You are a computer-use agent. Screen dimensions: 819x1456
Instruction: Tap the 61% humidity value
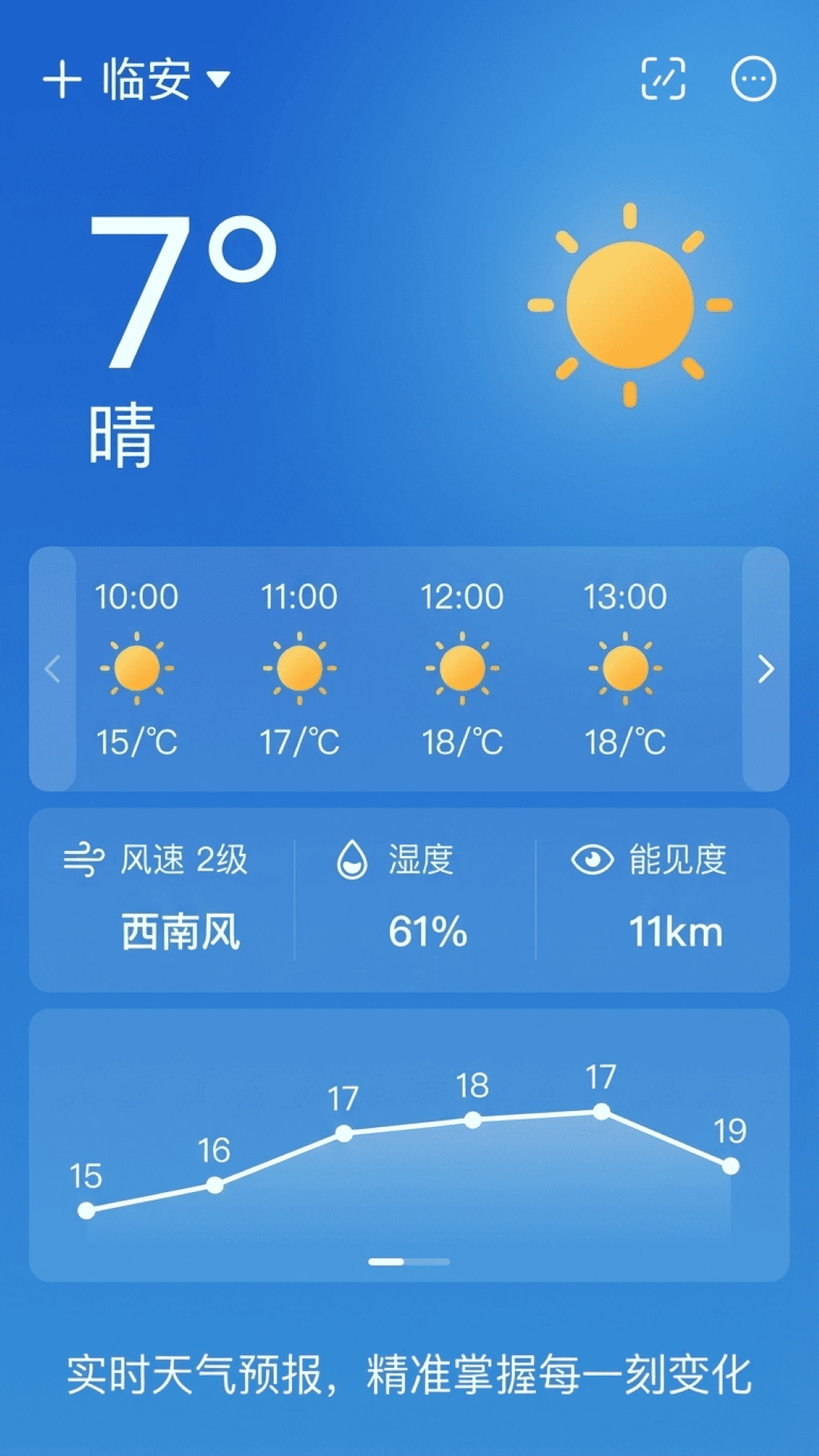click(x=428, y=931)
